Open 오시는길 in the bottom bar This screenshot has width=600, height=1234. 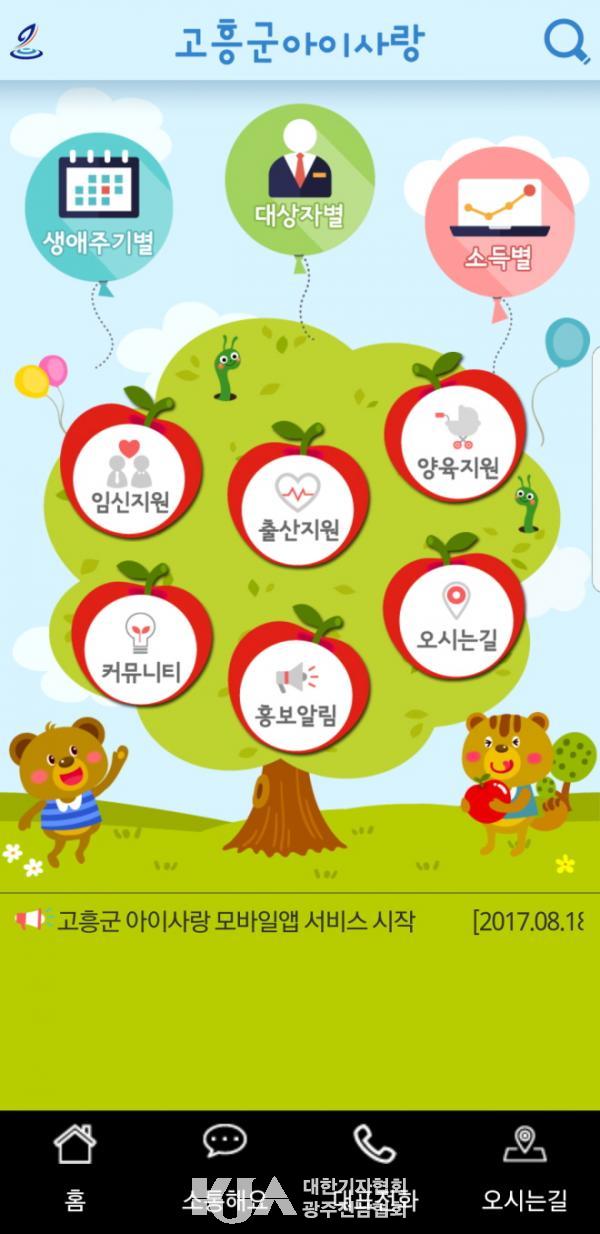(524, 1168)
